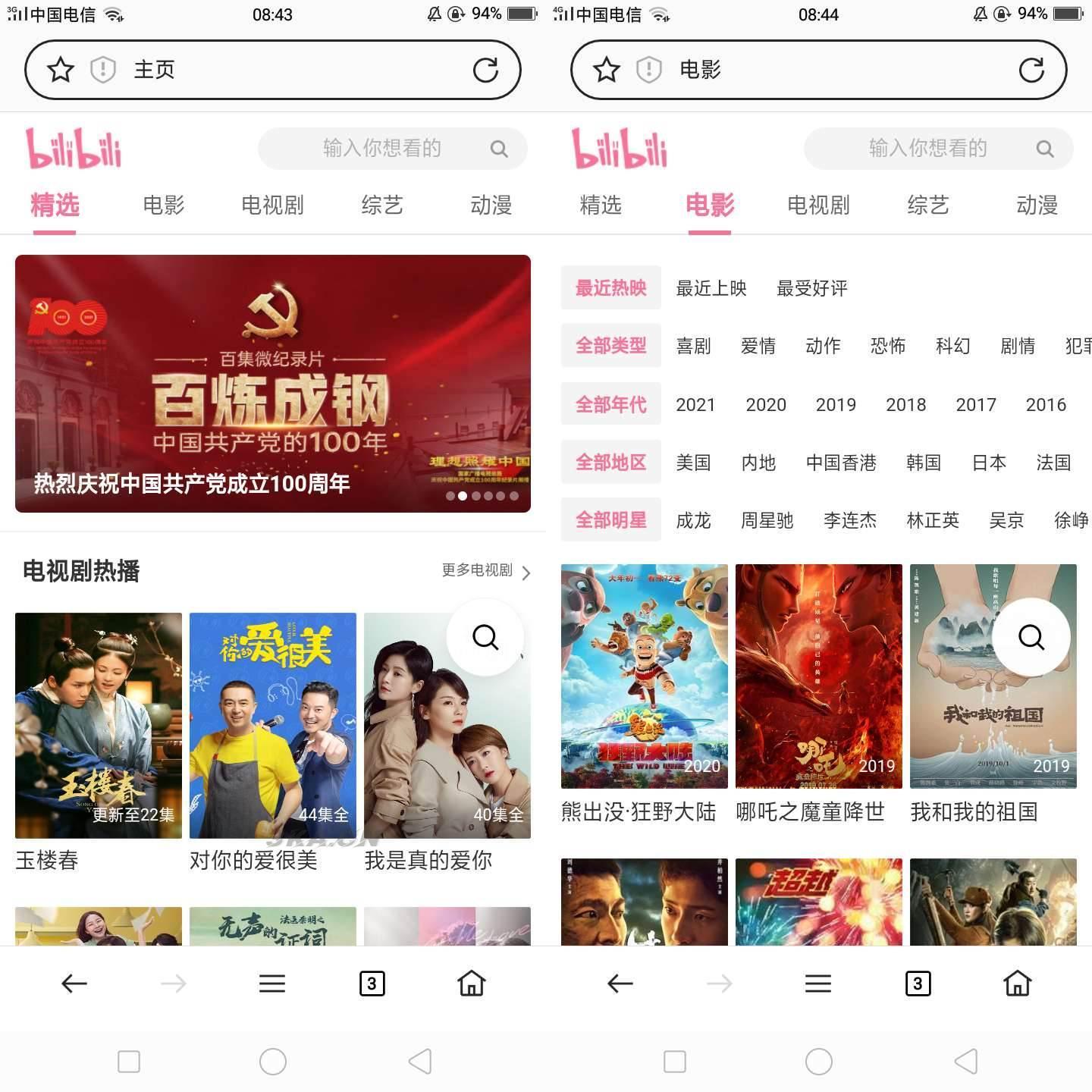The height and width of the screenshot is (1092, 1092).
Task: View 更多电视剧 list
Action: [485, 570]
